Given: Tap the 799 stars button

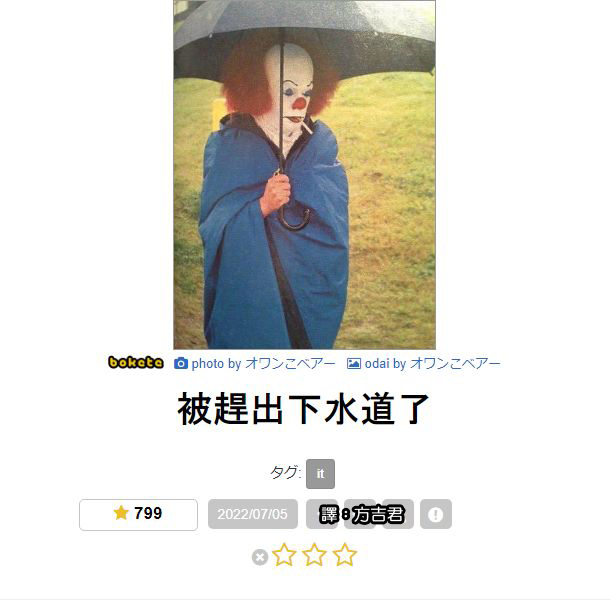Looking at the screenshot, I should click(138, 513).
